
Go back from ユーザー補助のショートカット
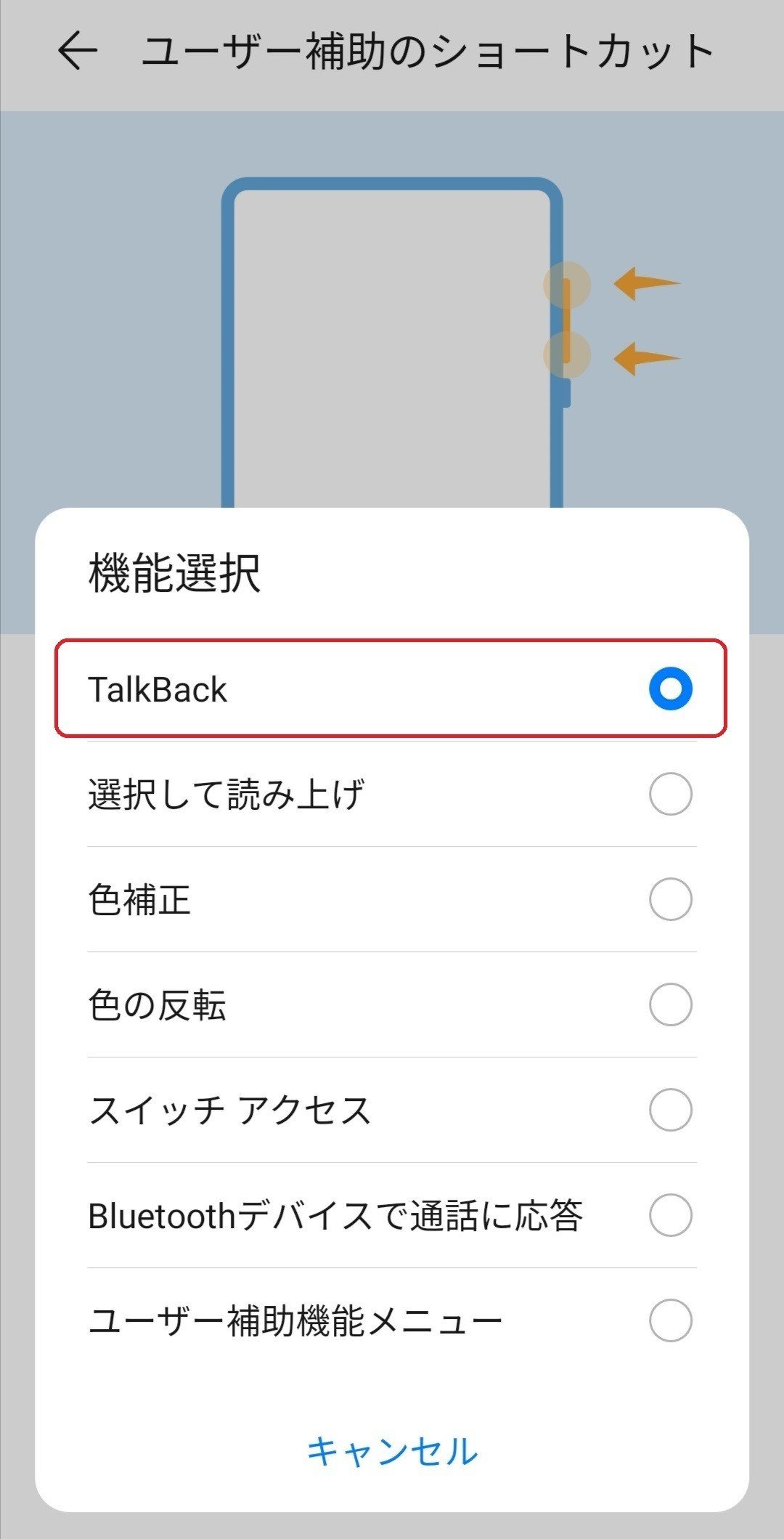pyautogui.click(x=77, y=51)
